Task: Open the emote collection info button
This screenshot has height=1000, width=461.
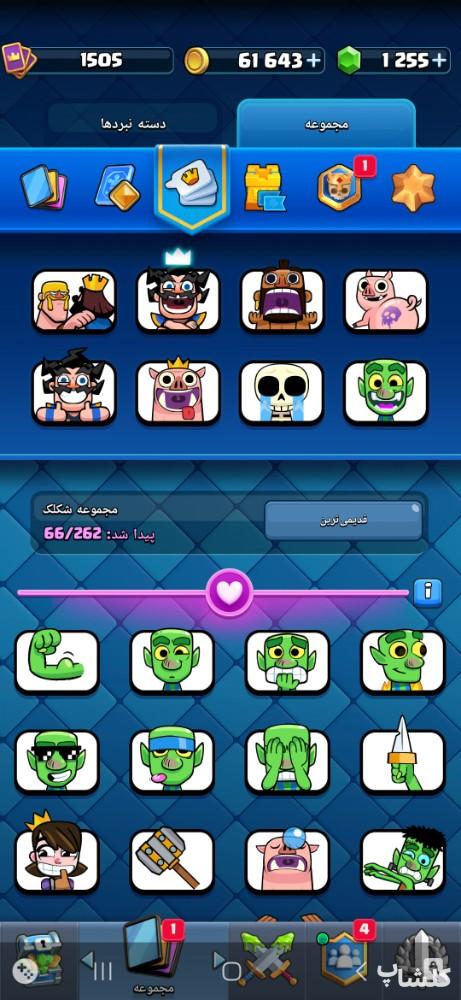Action: point(427,592)
